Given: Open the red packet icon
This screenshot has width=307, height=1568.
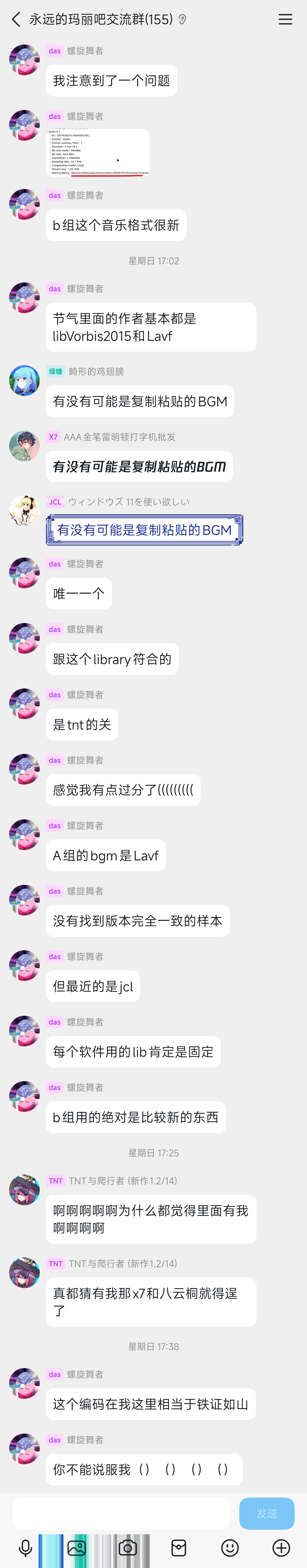Looking at the screenshot, I should click(x=179, y=1548).
